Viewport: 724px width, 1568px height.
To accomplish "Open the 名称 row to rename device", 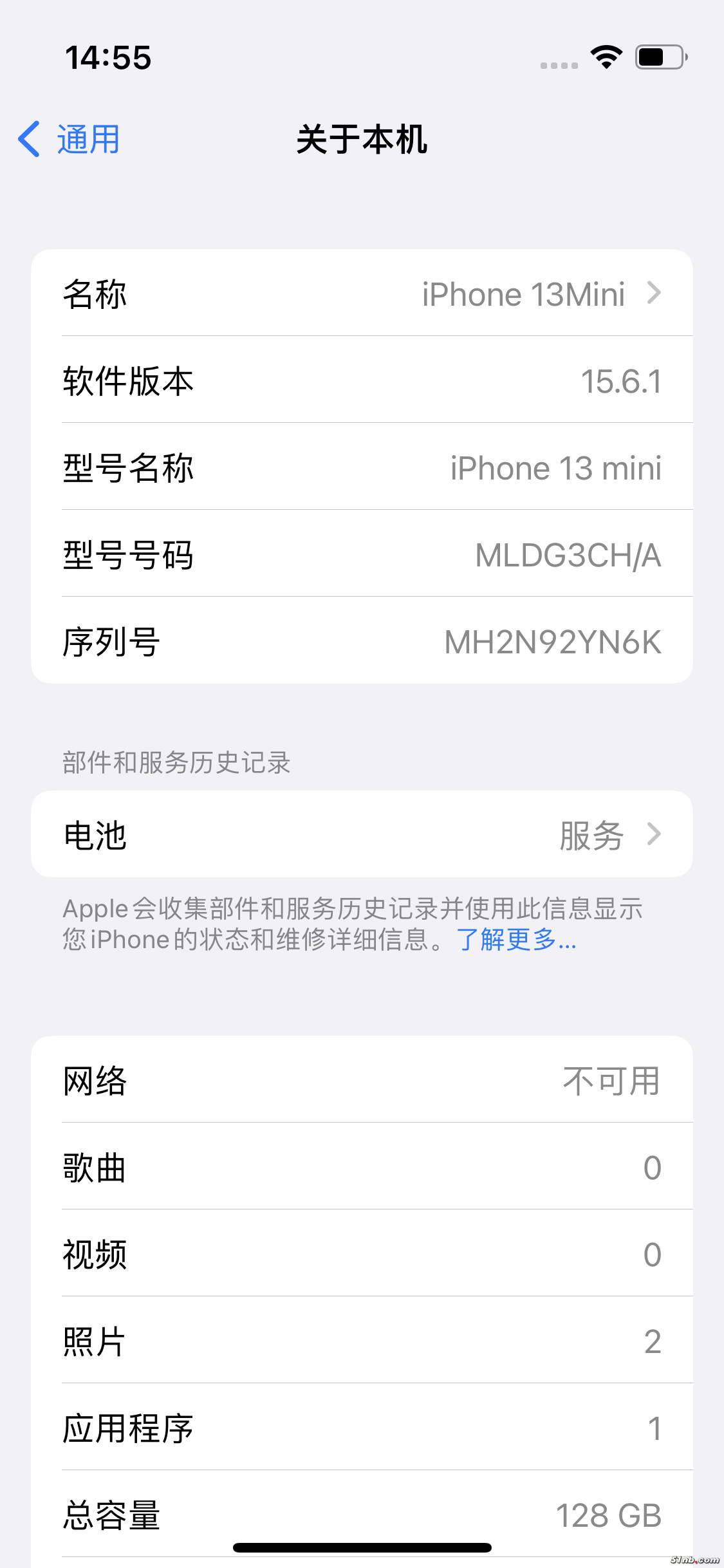I will tap(362, 294).
